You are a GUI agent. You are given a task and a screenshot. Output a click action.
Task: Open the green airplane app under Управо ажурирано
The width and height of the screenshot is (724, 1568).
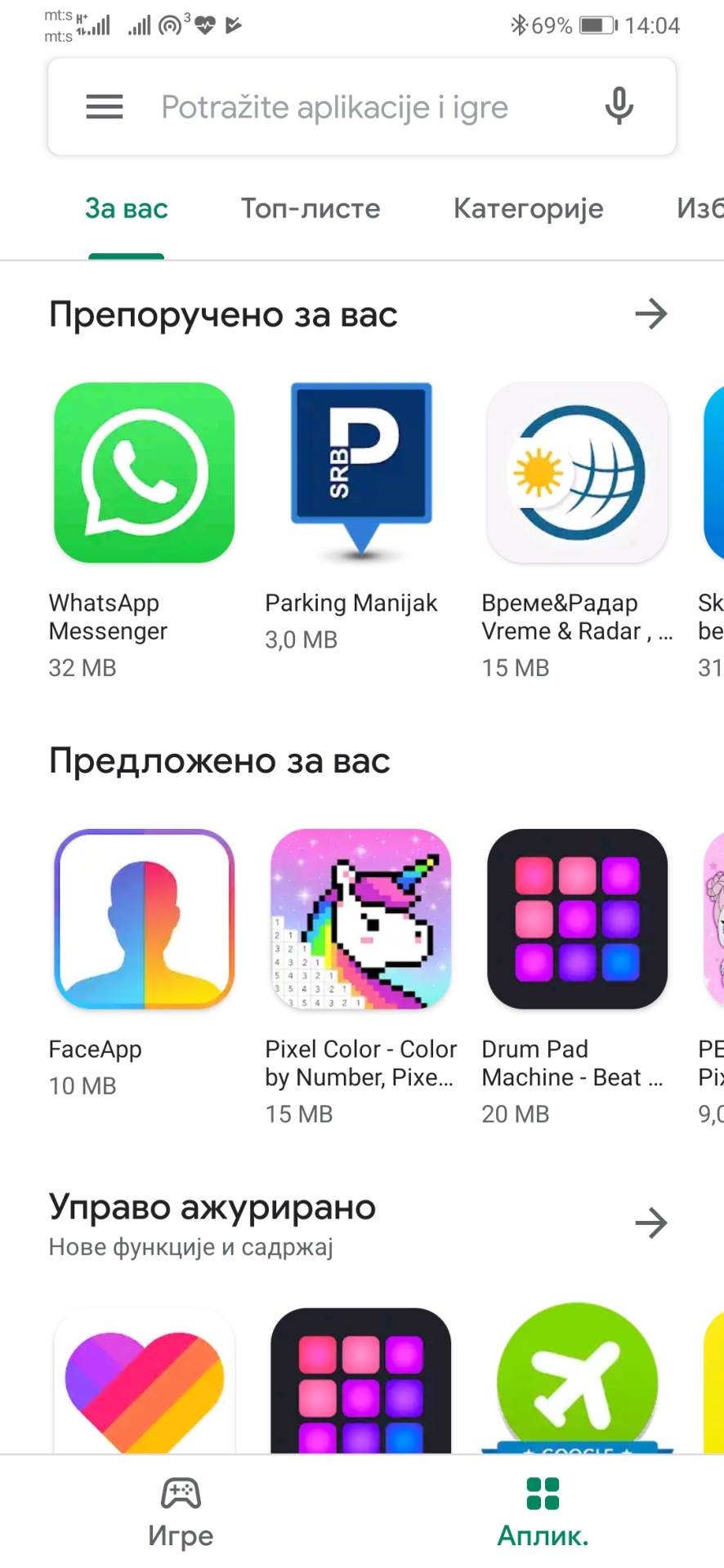coord(577,1380)
